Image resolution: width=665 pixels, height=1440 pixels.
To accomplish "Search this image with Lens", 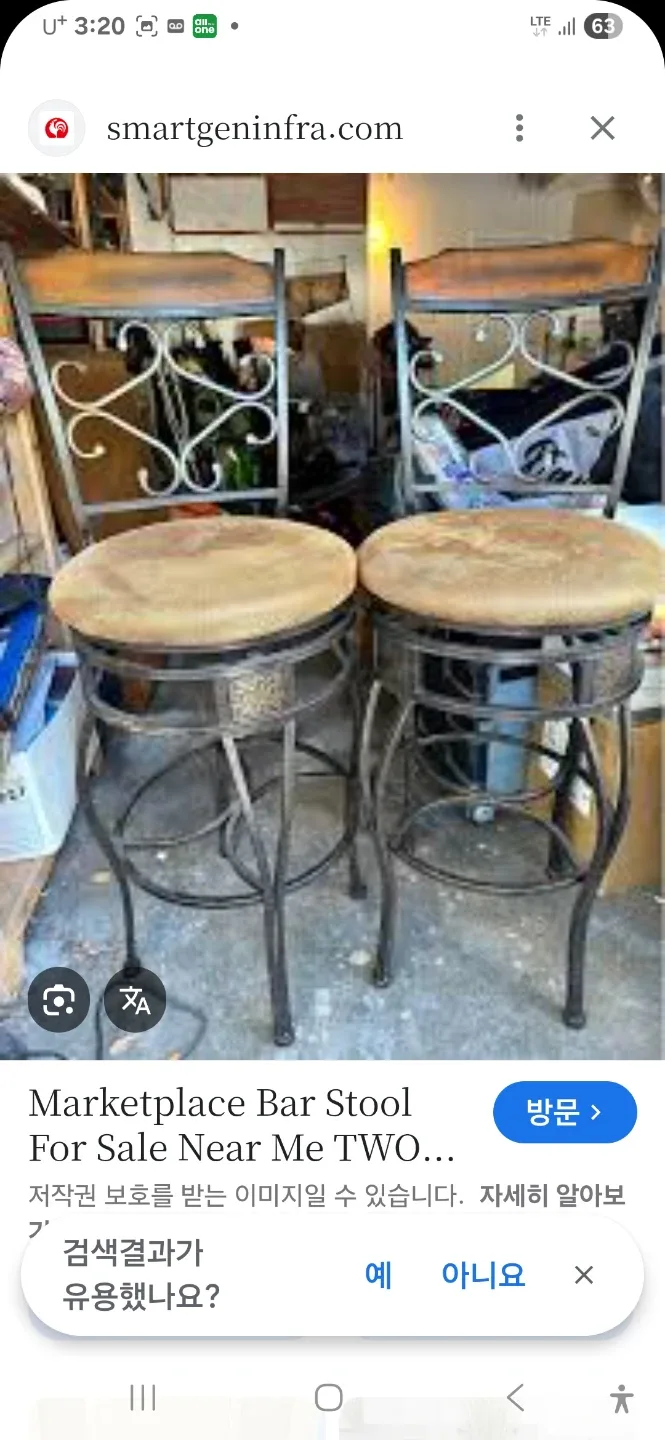I will pos(59,1000).
